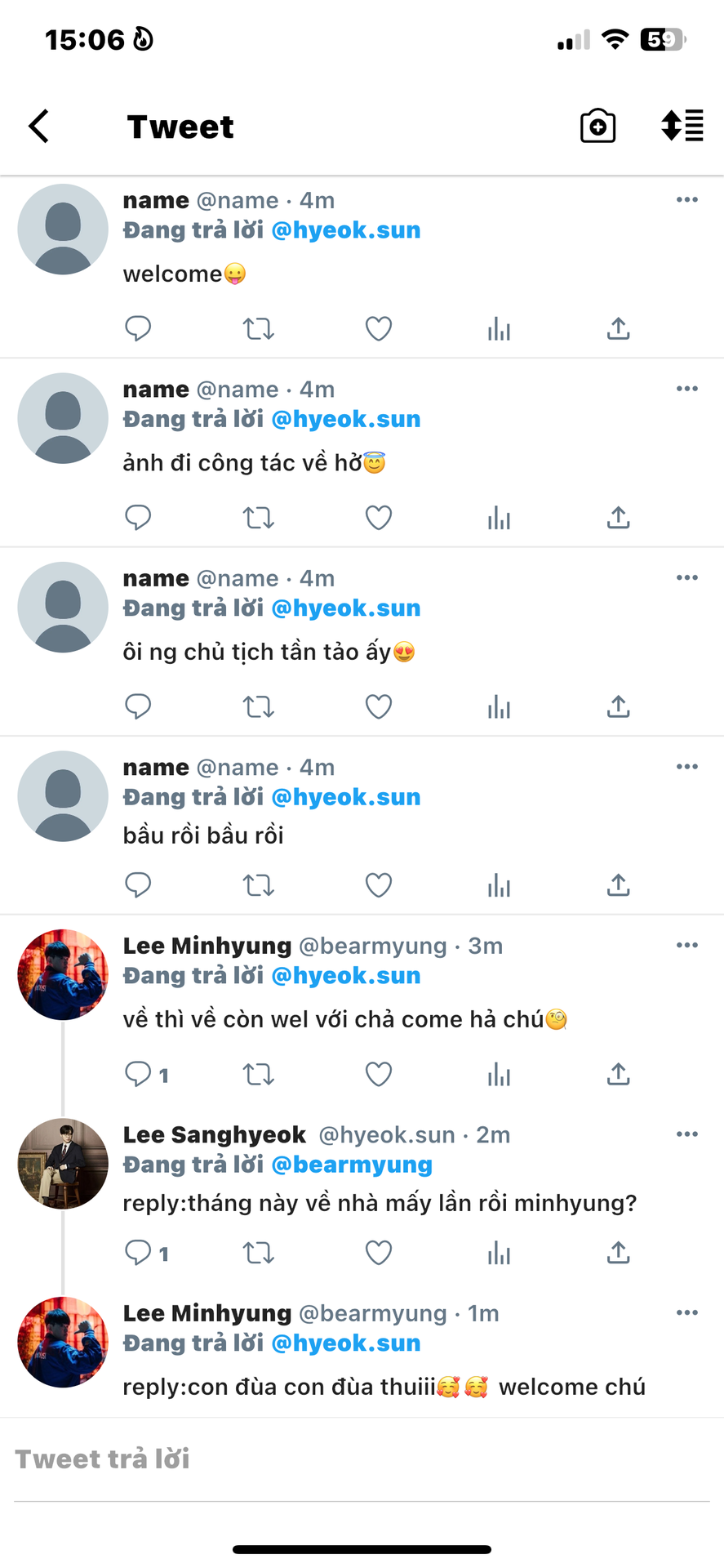
Task: Tap @bearmyung mention in Lee Sanghyeok's reply
Action: click(351, 1165)
